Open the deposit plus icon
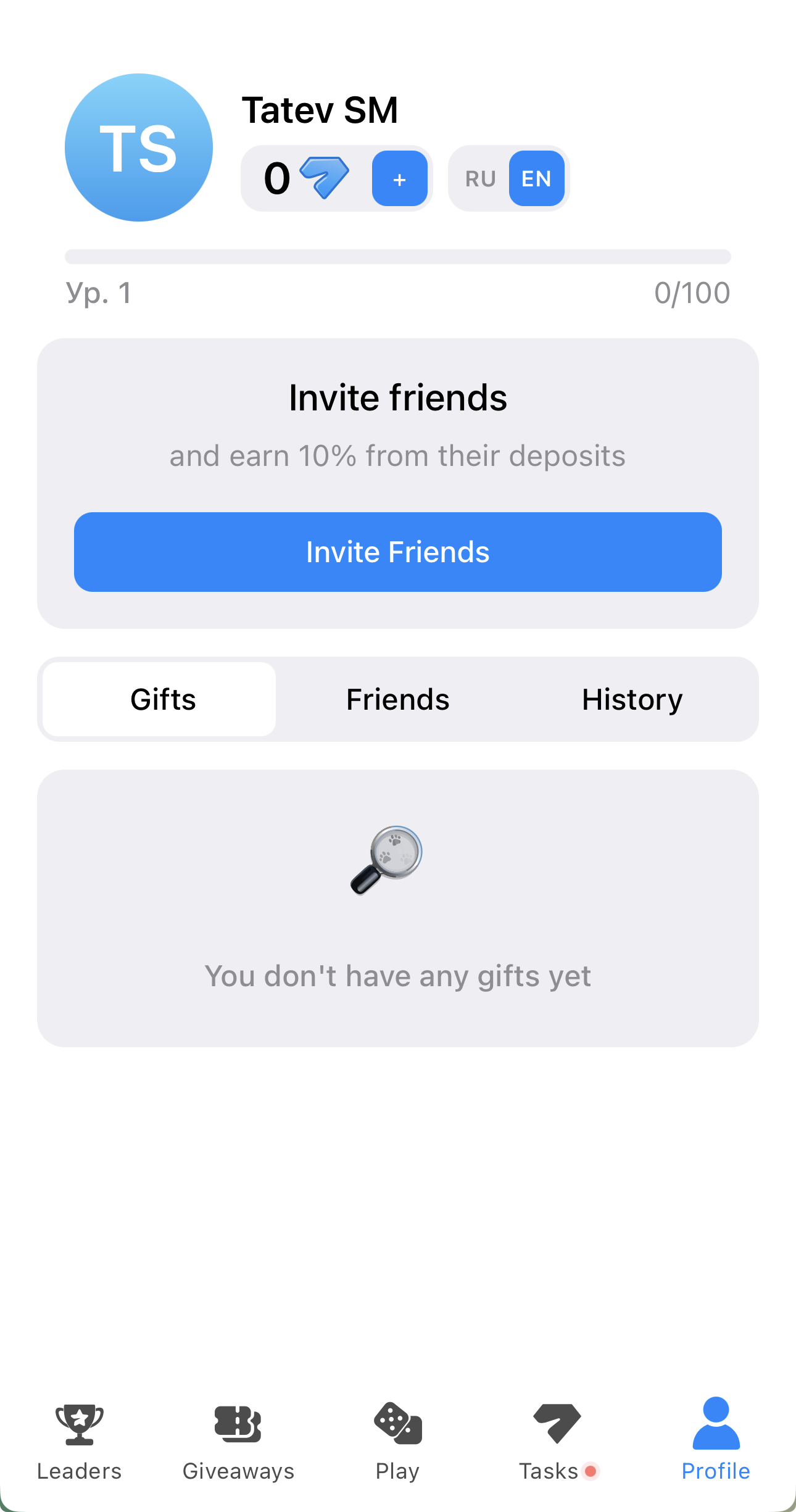This screenshot has width=796, height=1512. [x=399, y=180]
